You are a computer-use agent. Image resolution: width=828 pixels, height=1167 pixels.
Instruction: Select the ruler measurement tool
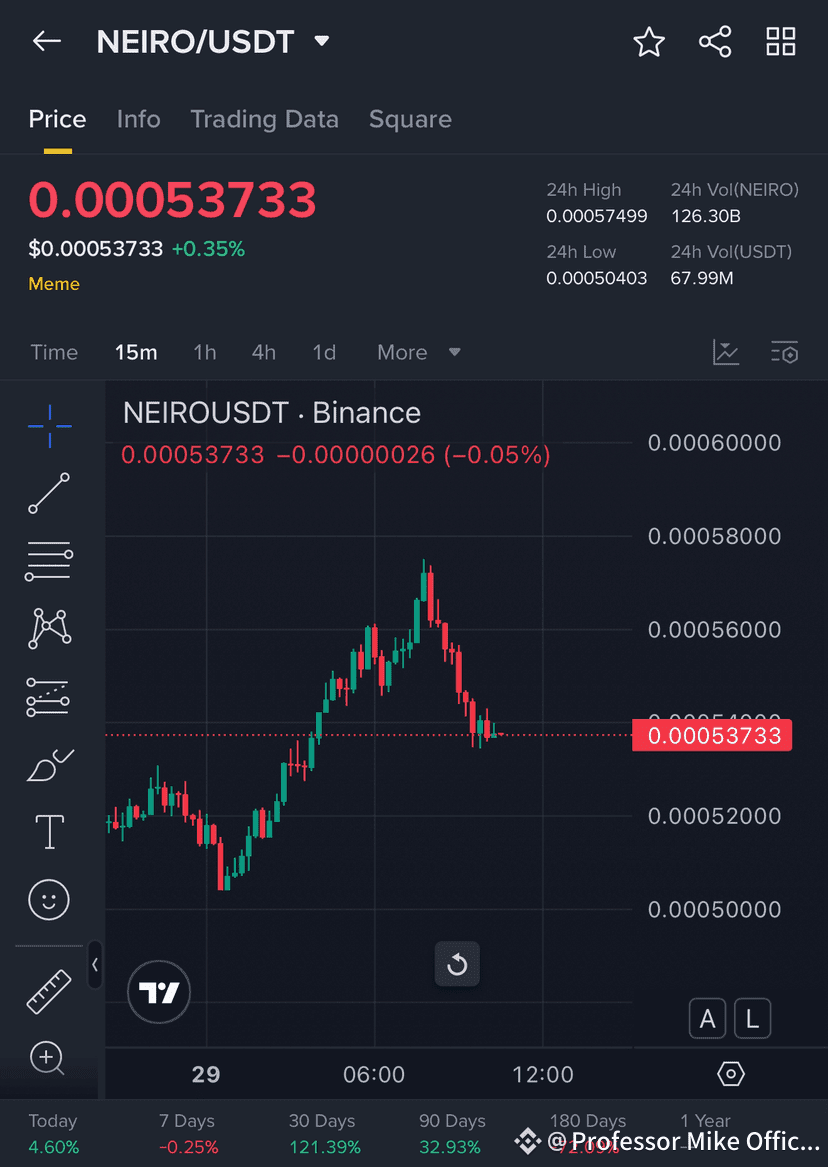point(48,991)
